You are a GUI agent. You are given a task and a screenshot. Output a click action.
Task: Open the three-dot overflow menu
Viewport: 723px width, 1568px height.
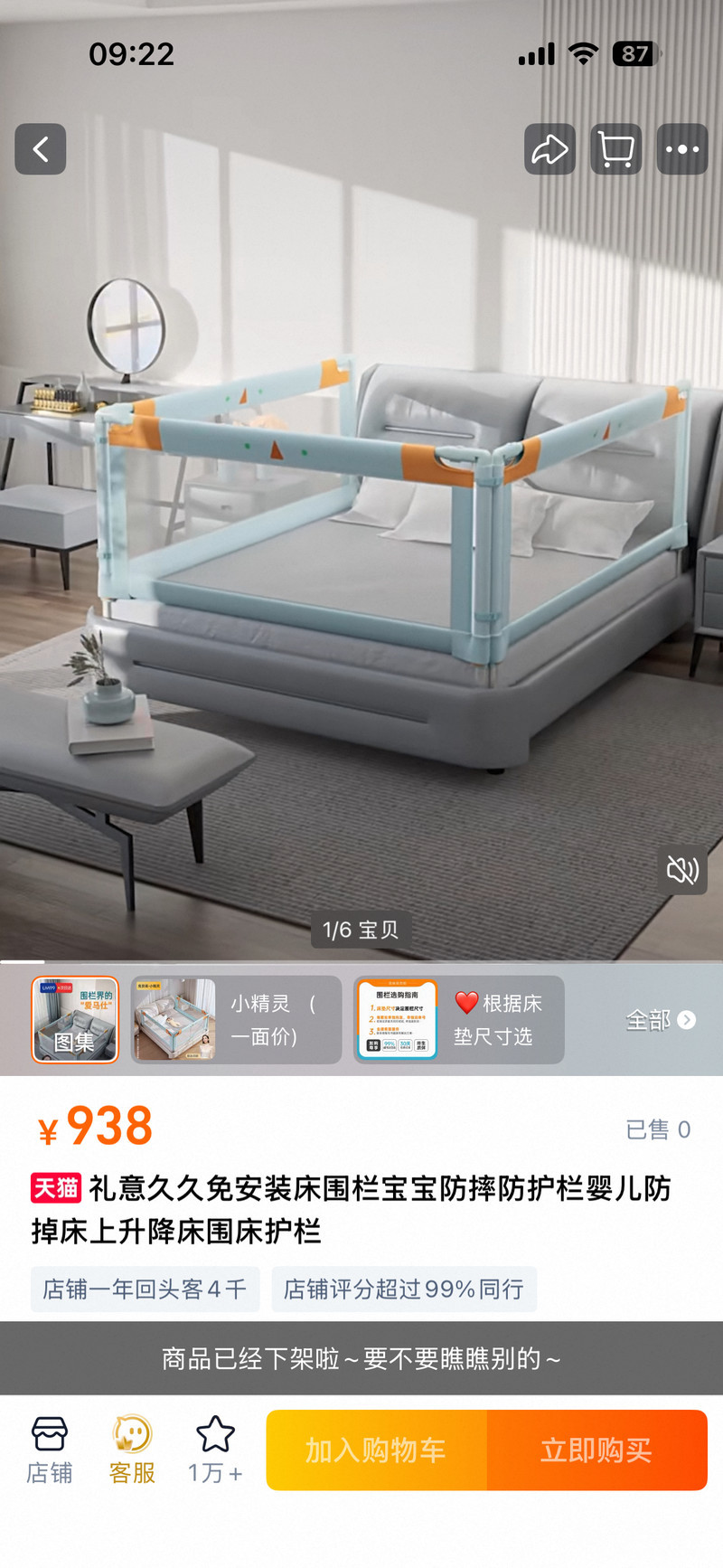(x=682, y=149)
